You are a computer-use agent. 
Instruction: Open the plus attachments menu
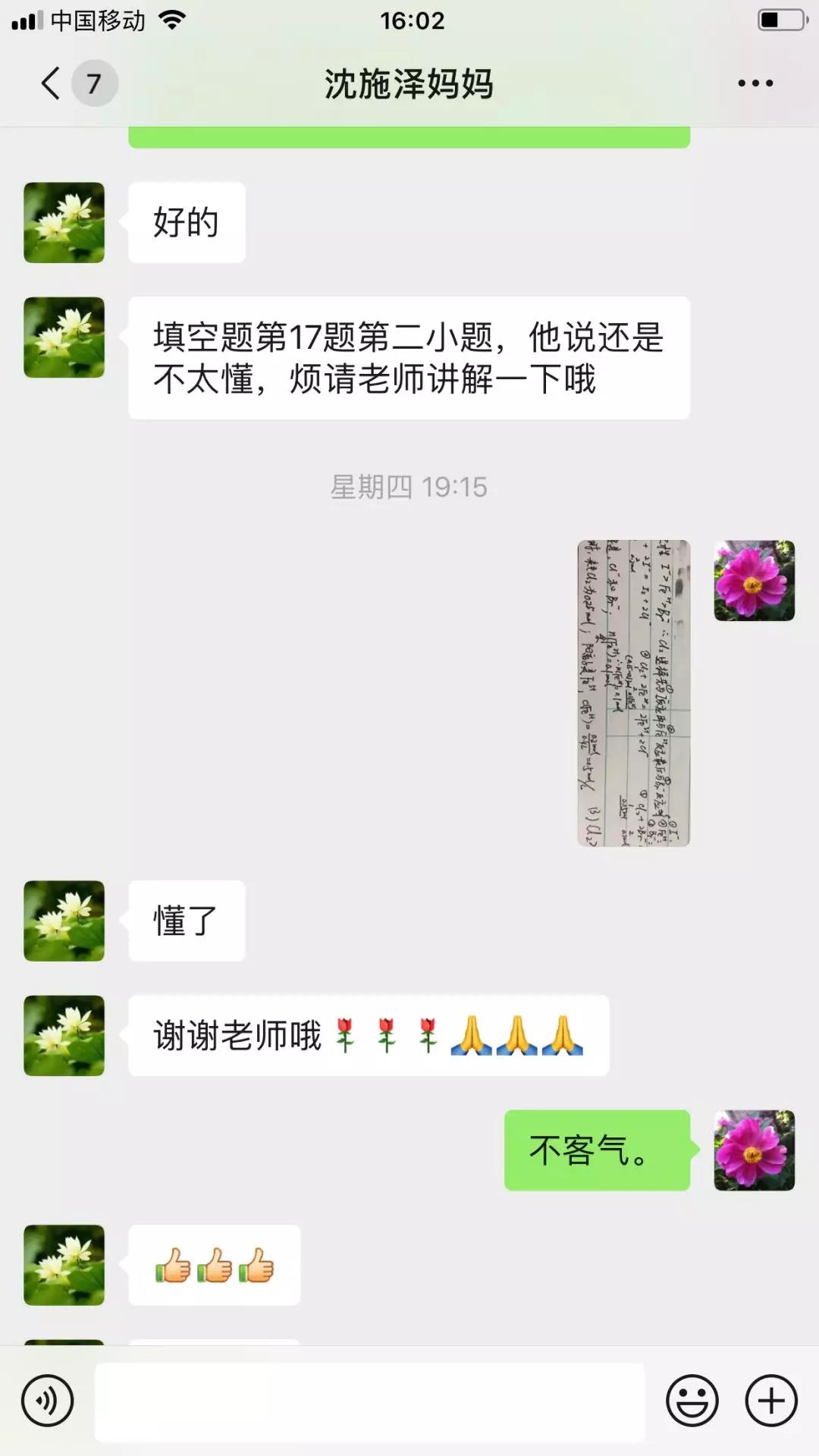[771, 1401]
